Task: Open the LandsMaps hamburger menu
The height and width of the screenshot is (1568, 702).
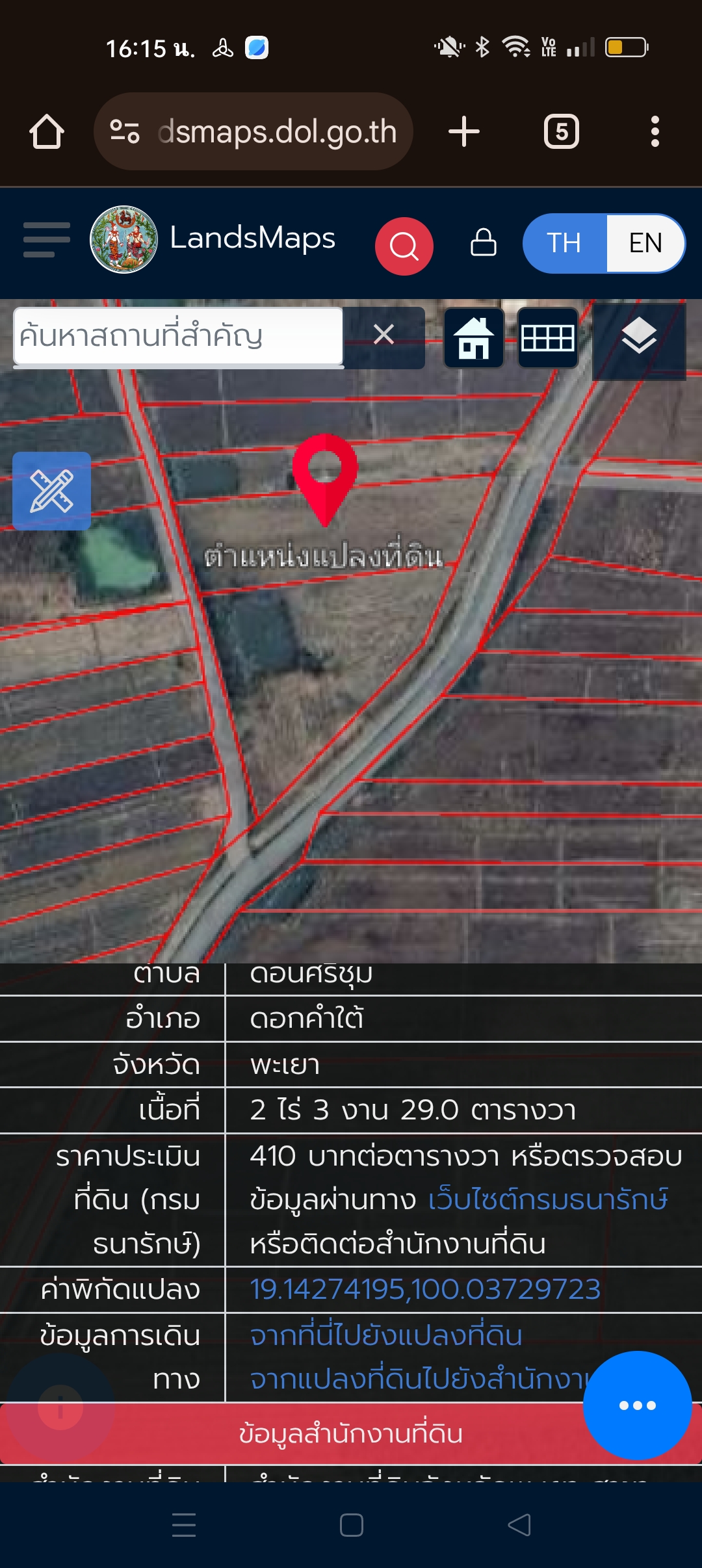Action: pyautogui.click(x=46, y=240)
